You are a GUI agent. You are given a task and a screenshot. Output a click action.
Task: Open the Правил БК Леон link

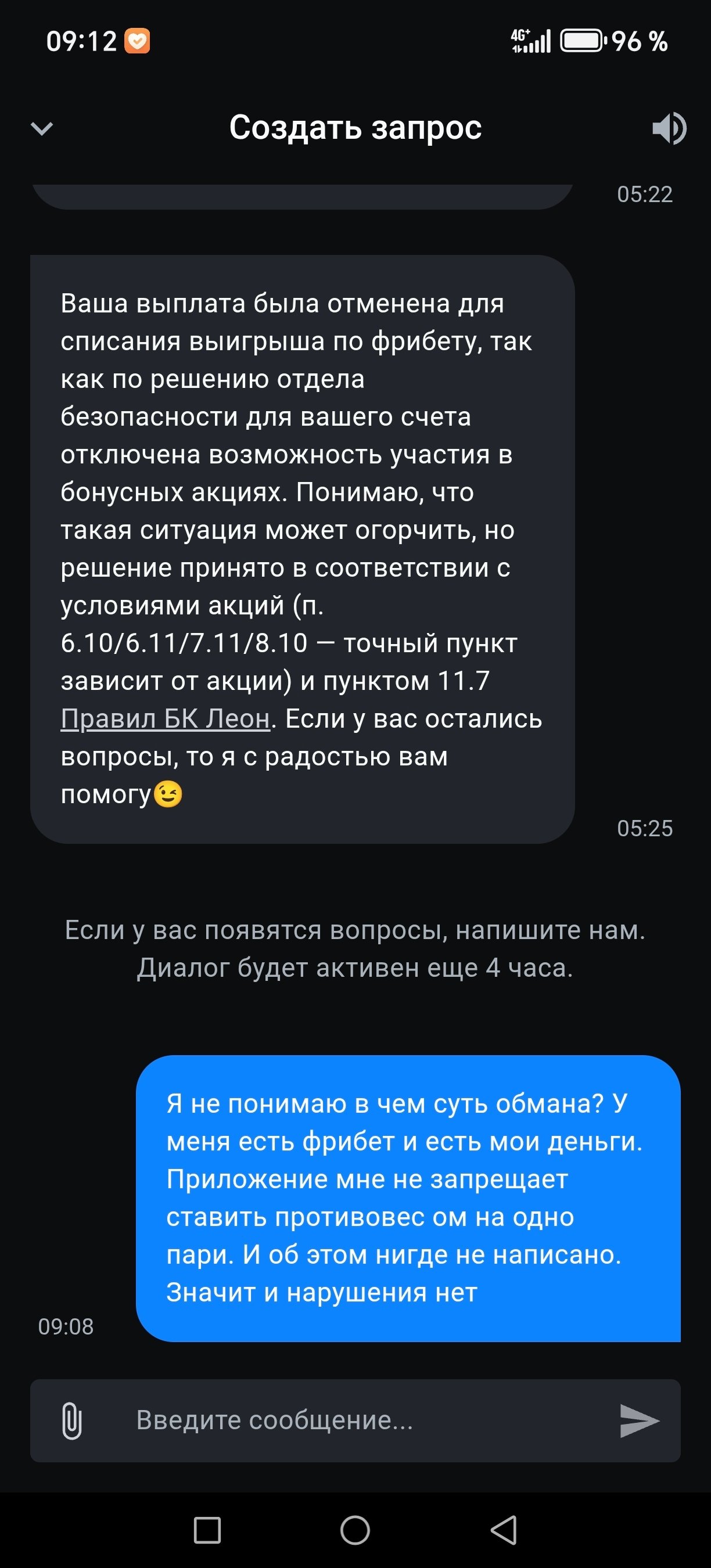165,719
